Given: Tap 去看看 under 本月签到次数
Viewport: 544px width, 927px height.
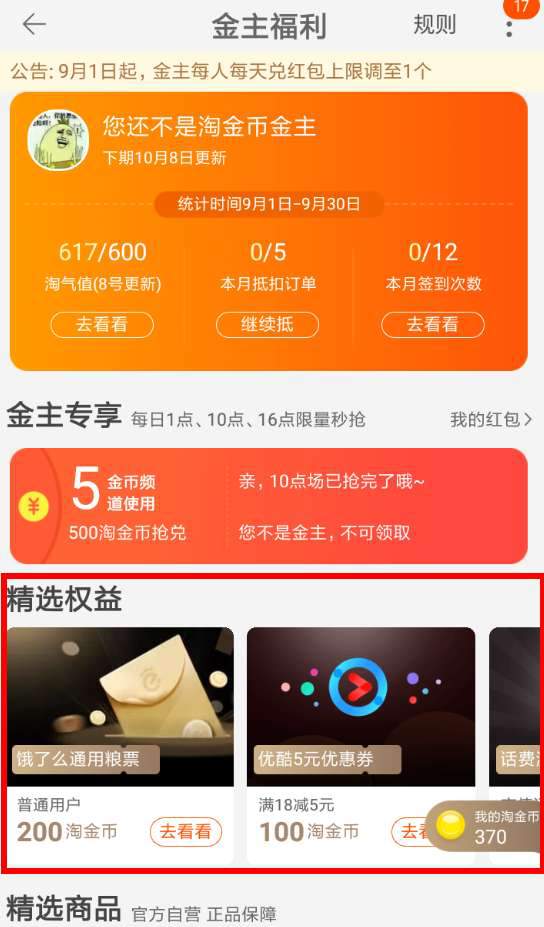Looking at the screenshot, I should click(x=433, y=325).
